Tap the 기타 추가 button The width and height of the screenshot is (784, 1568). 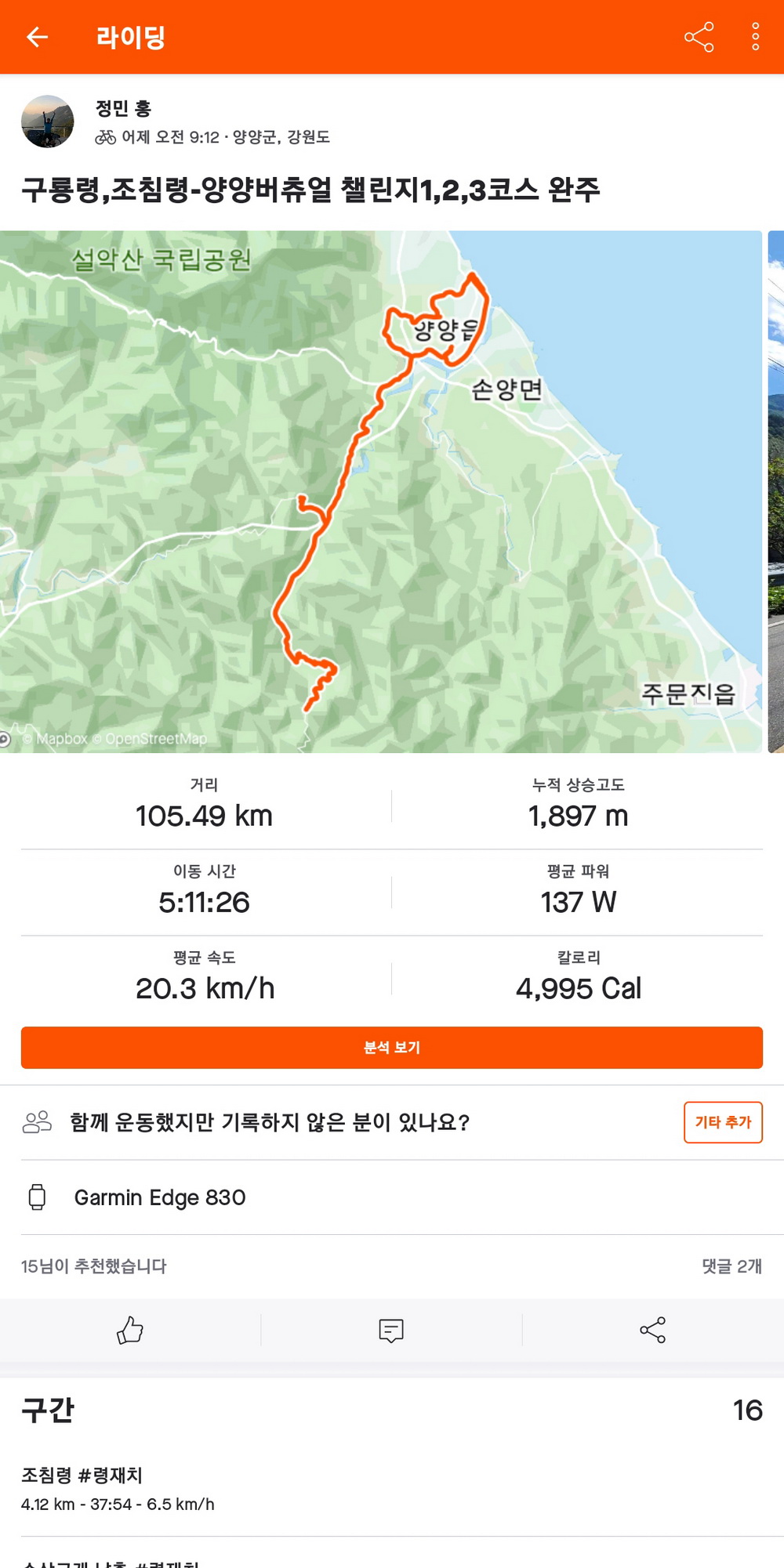pyautogui.click(x=722, y=1122)
